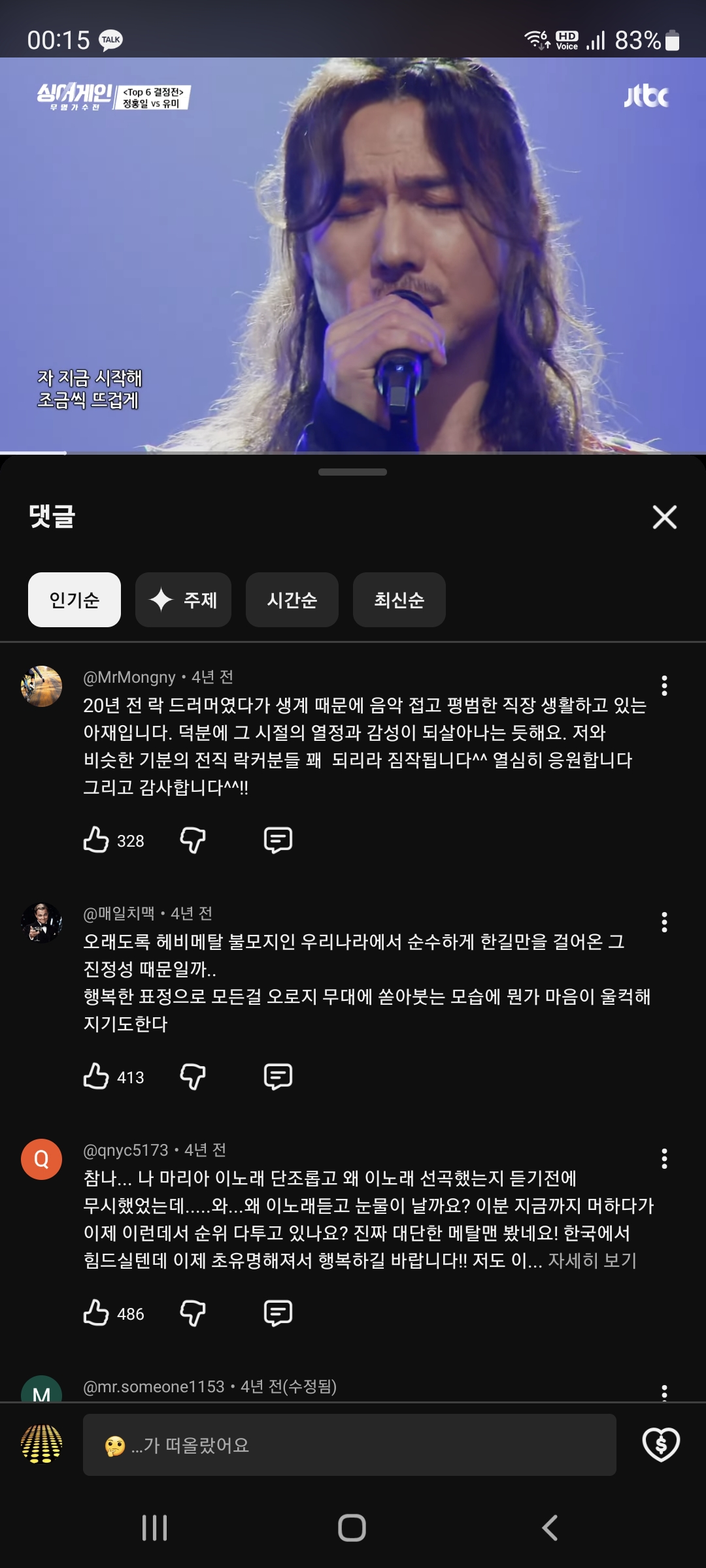Open replies icon under @매일치맥's comment
Image resolution: width=706 pixels, height=1568 pixels.
click(277, 1078)
